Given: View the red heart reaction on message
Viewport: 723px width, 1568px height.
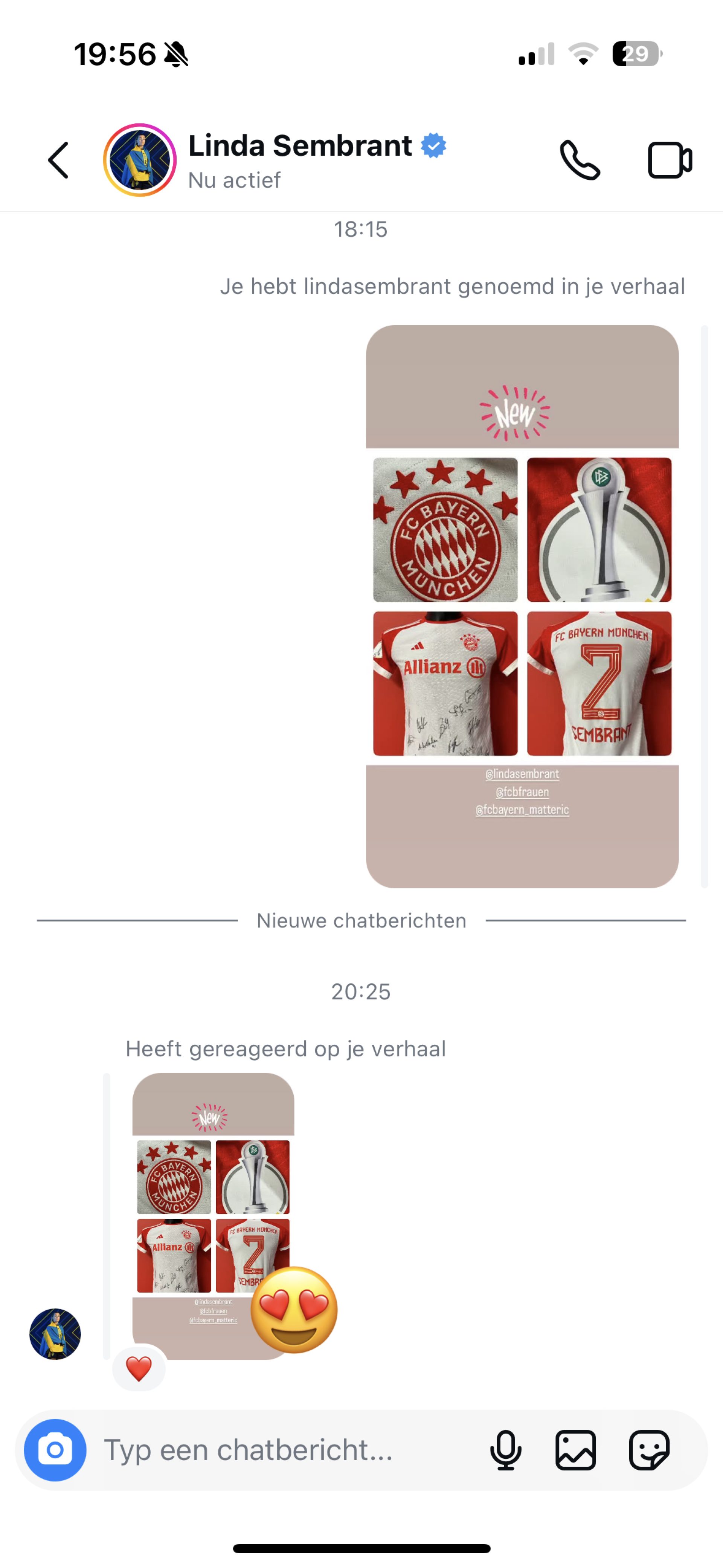Looking at the screenshot, I should click(139, 1369).
